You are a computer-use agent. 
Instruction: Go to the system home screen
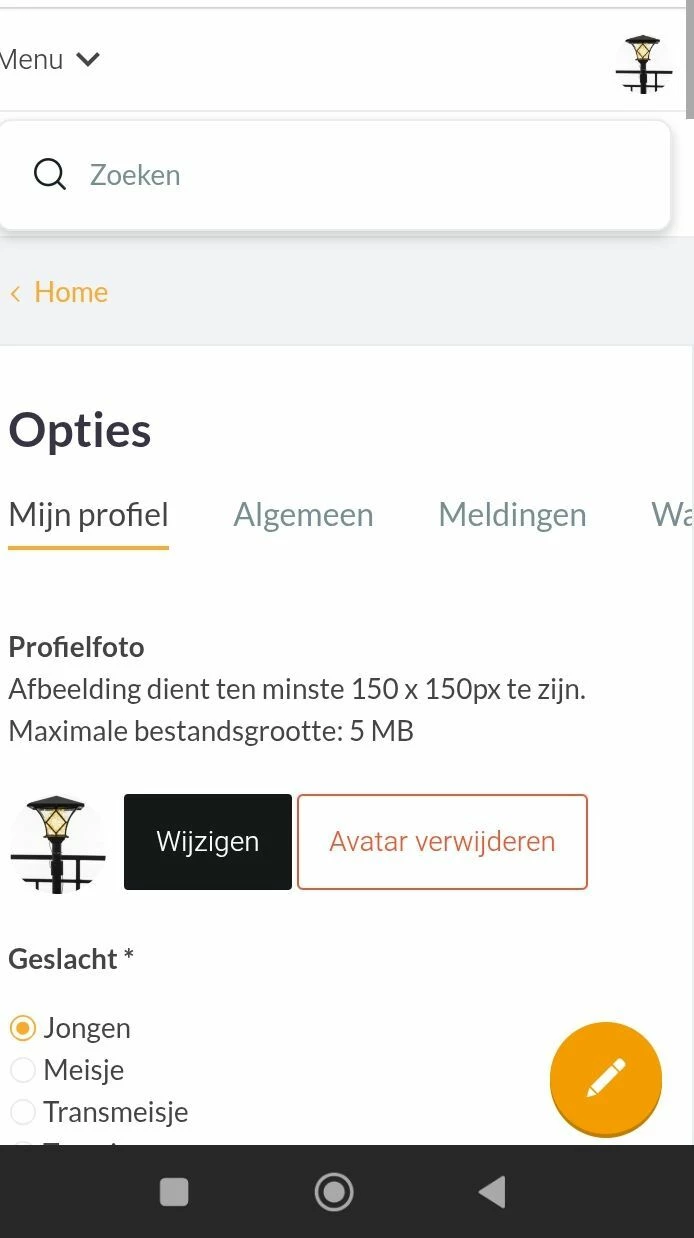tap(334, 1192)
